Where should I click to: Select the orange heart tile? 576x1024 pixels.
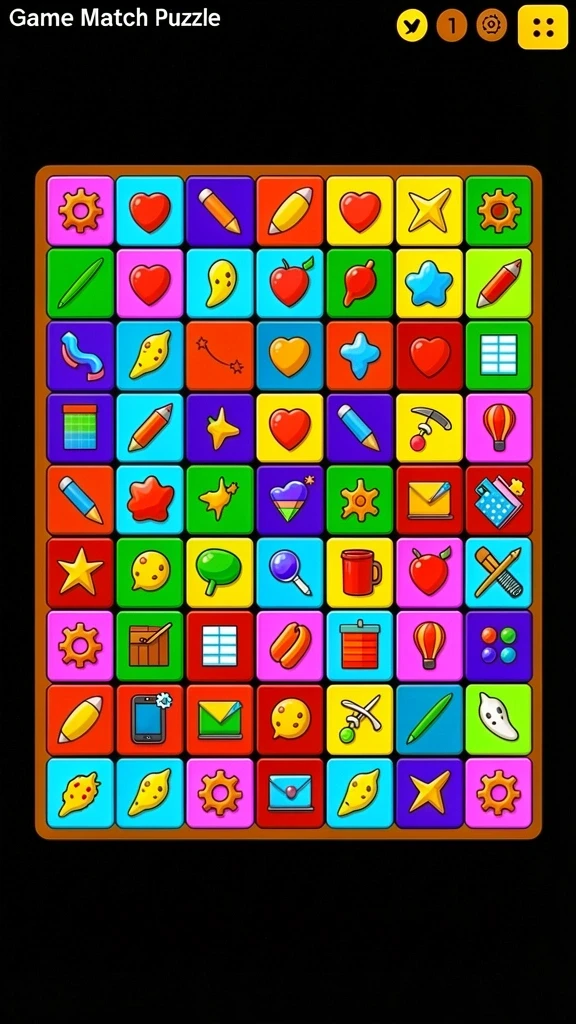[x=290, y=356]
